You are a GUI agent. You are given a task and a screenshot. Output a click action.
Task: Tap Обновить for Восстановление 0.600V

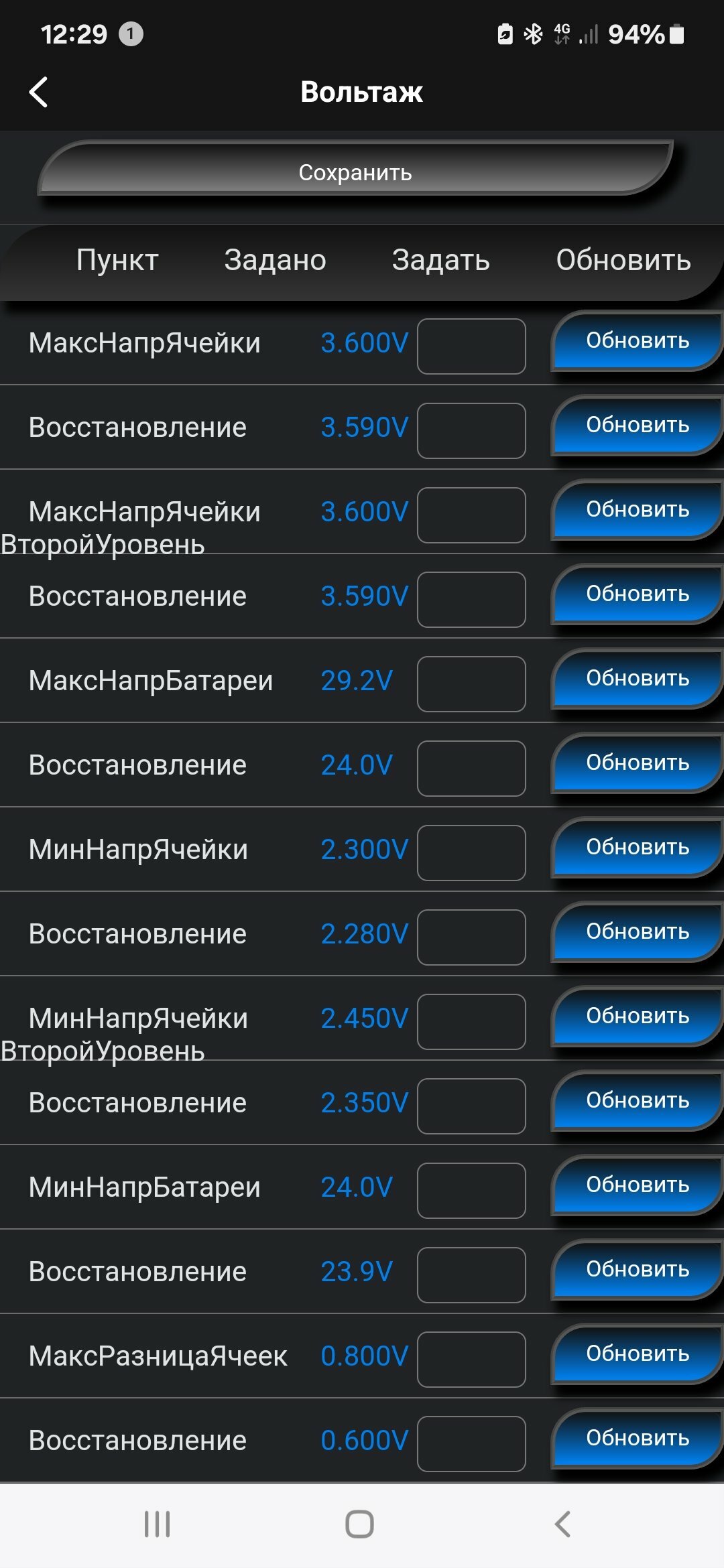click(x=636, y=1438)
